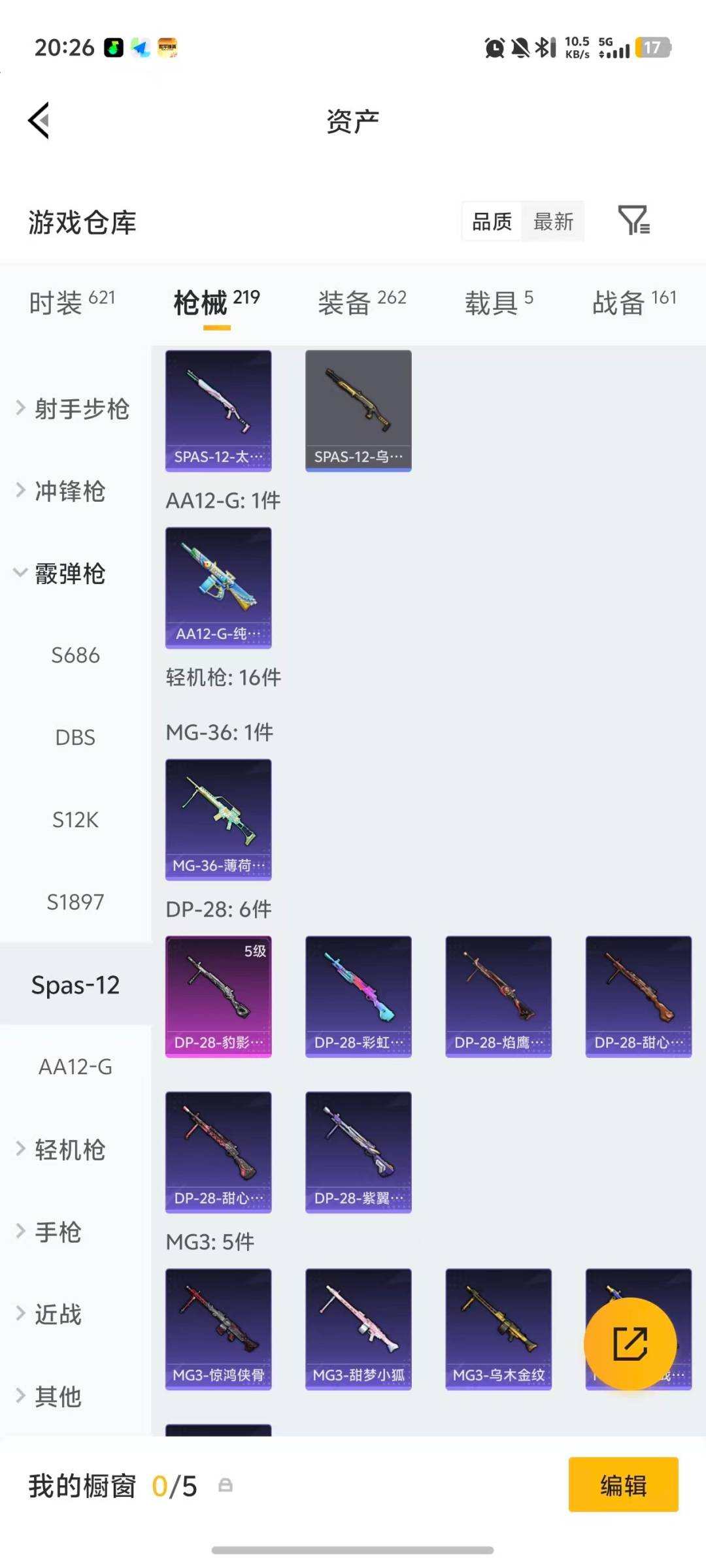Open the MG3-乌木金纹 weapon thumbnail
This screenshot has width=706, height=1568.
point(498,1330)
